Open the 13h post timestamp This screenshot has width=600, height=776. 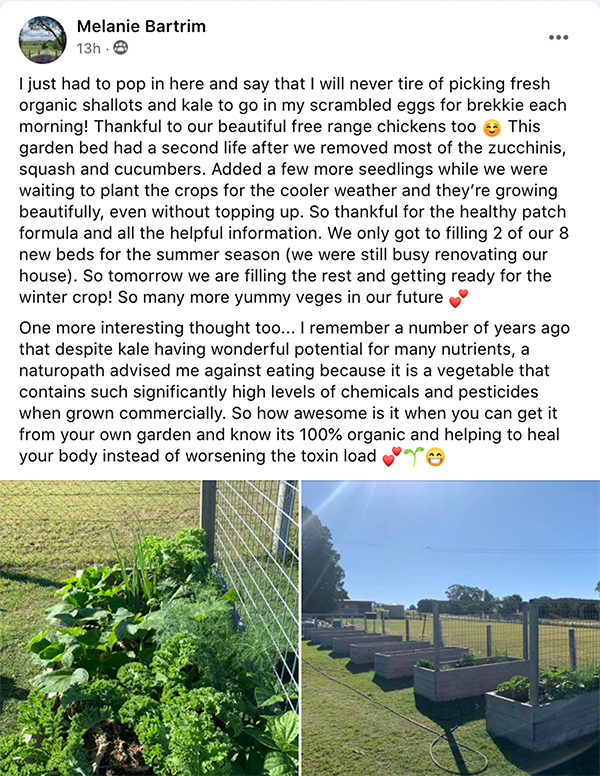88,47
